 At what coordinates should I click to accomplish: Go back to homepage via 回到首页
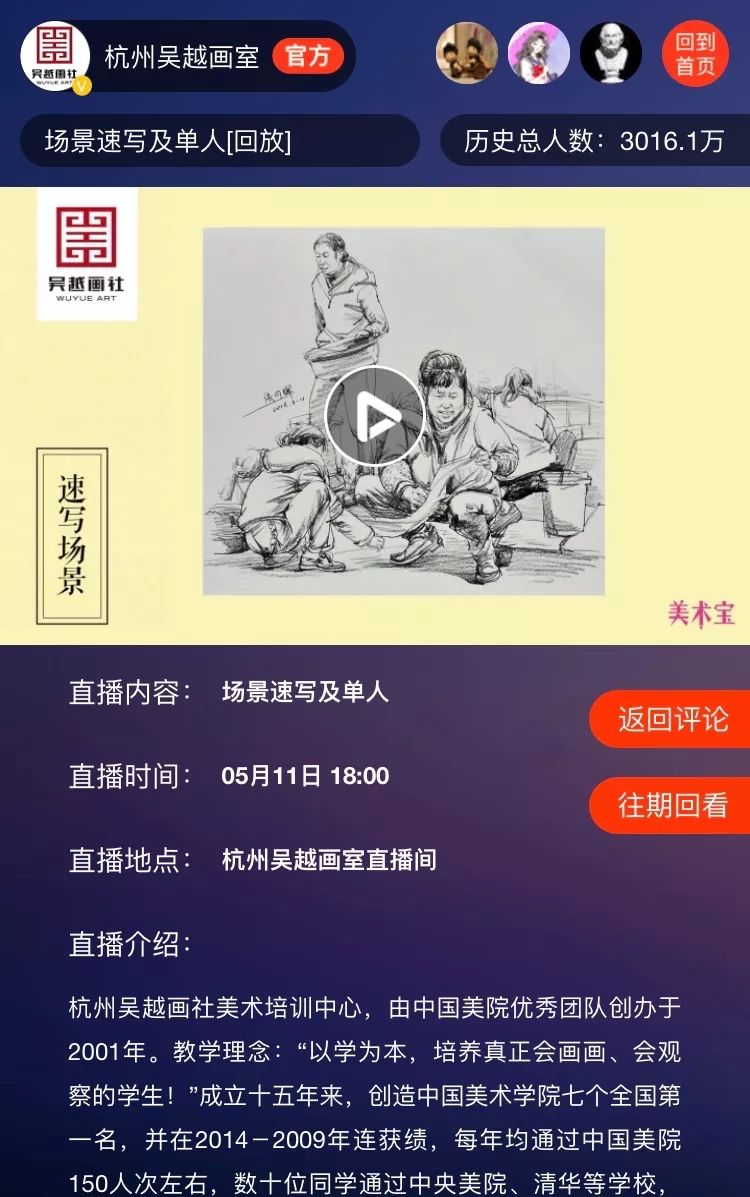tap(695, 54)
